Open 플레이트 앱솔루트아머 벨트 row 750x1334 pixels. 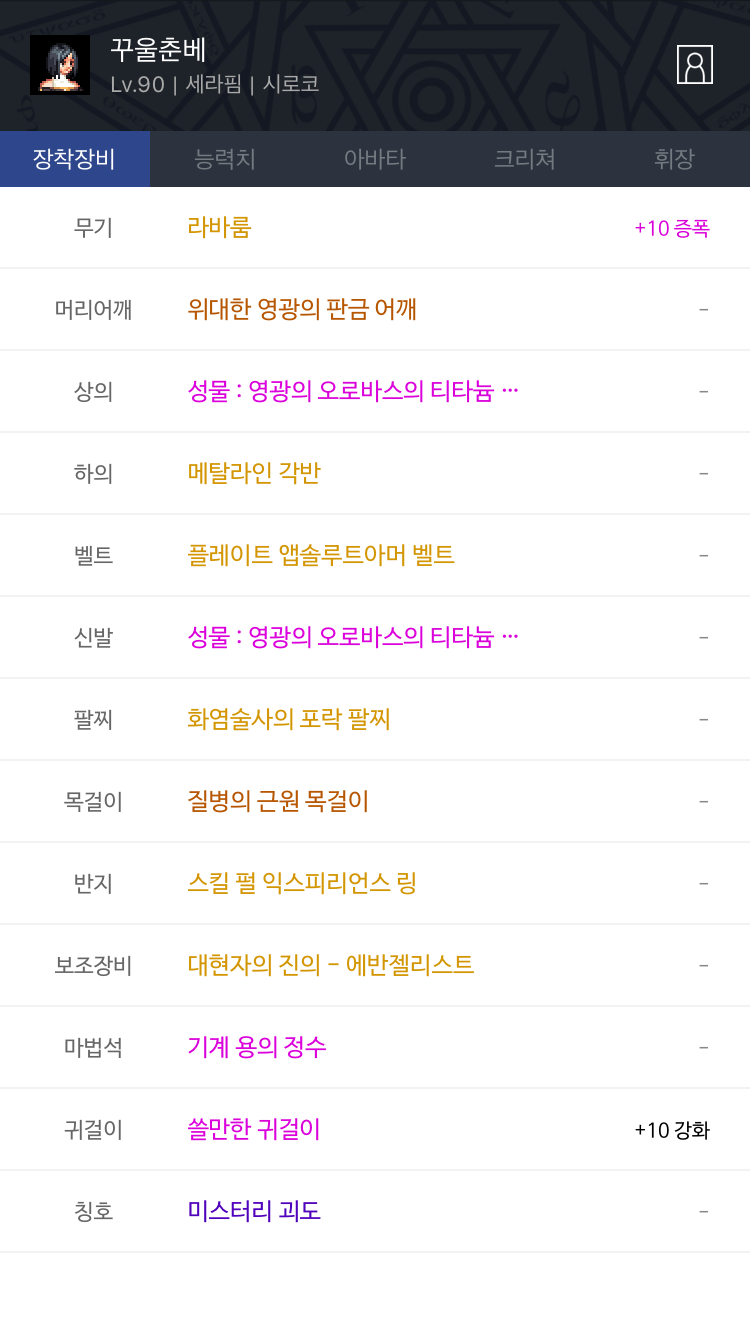pyautogui.click(x=375, y=555)
